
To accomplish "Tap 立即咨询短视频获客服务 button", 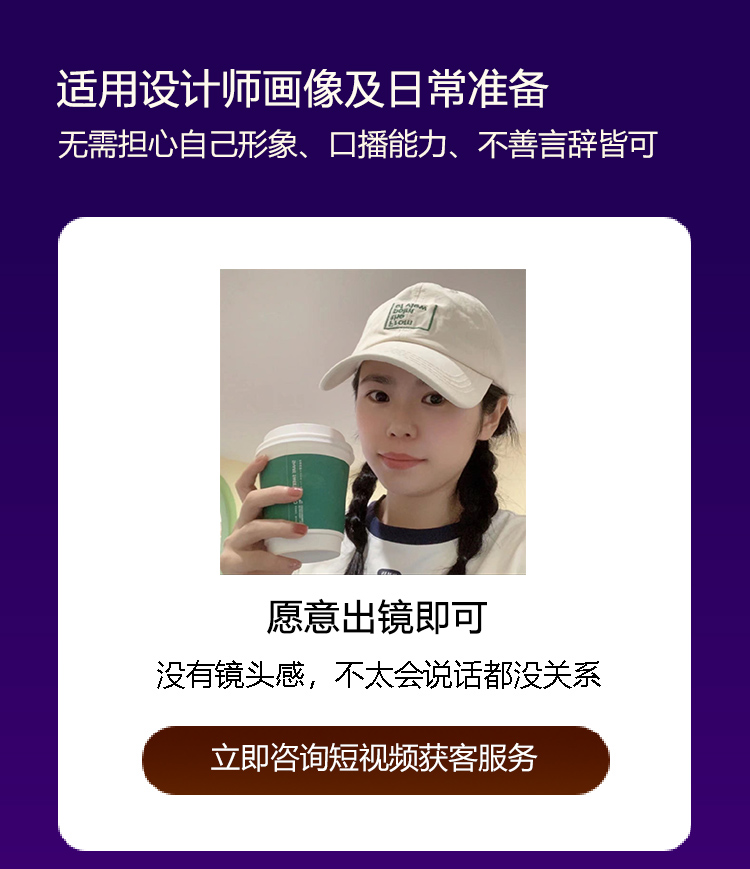I will tap(375, 759).
